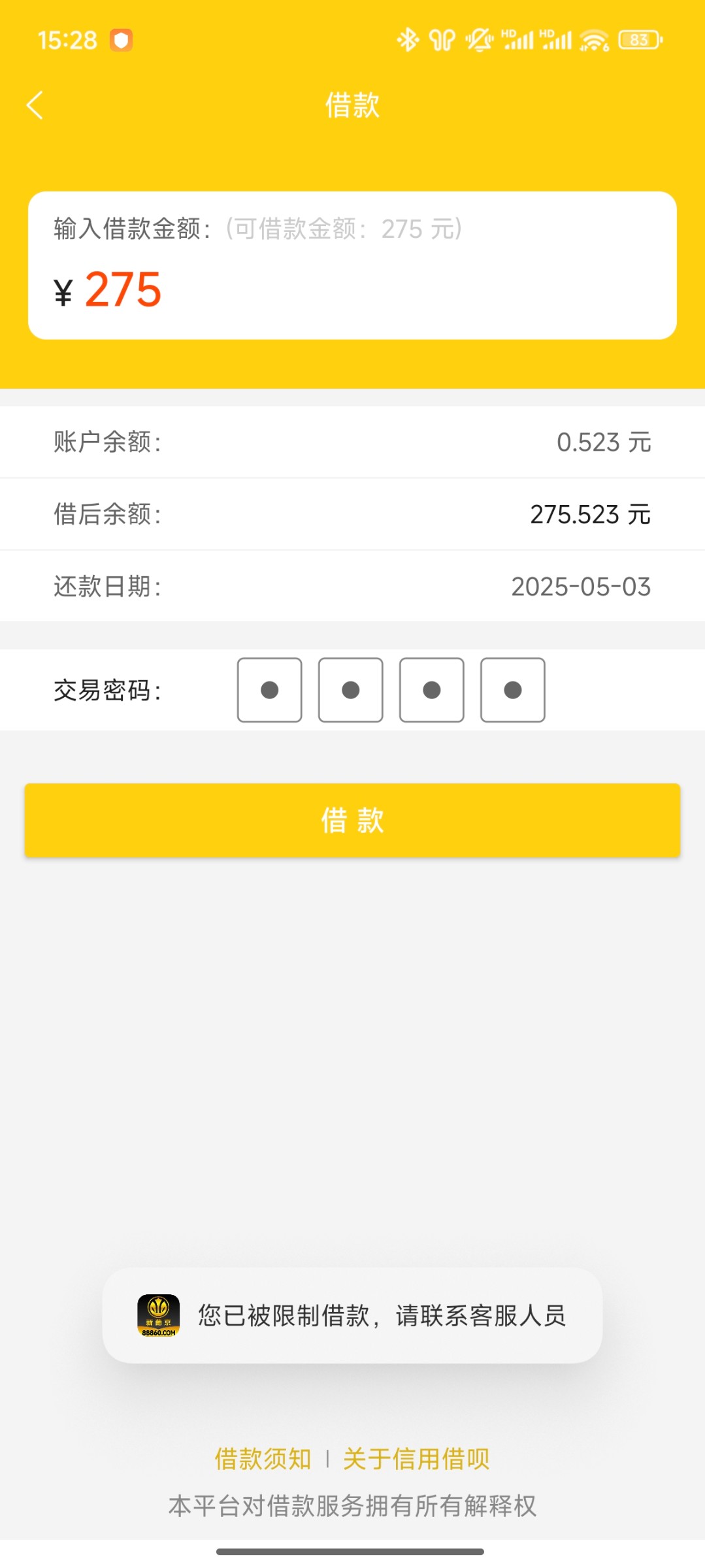Select the third 交易密码 digit box
705x1568 pixels.
pyautogui.click(x=431, y=690)
